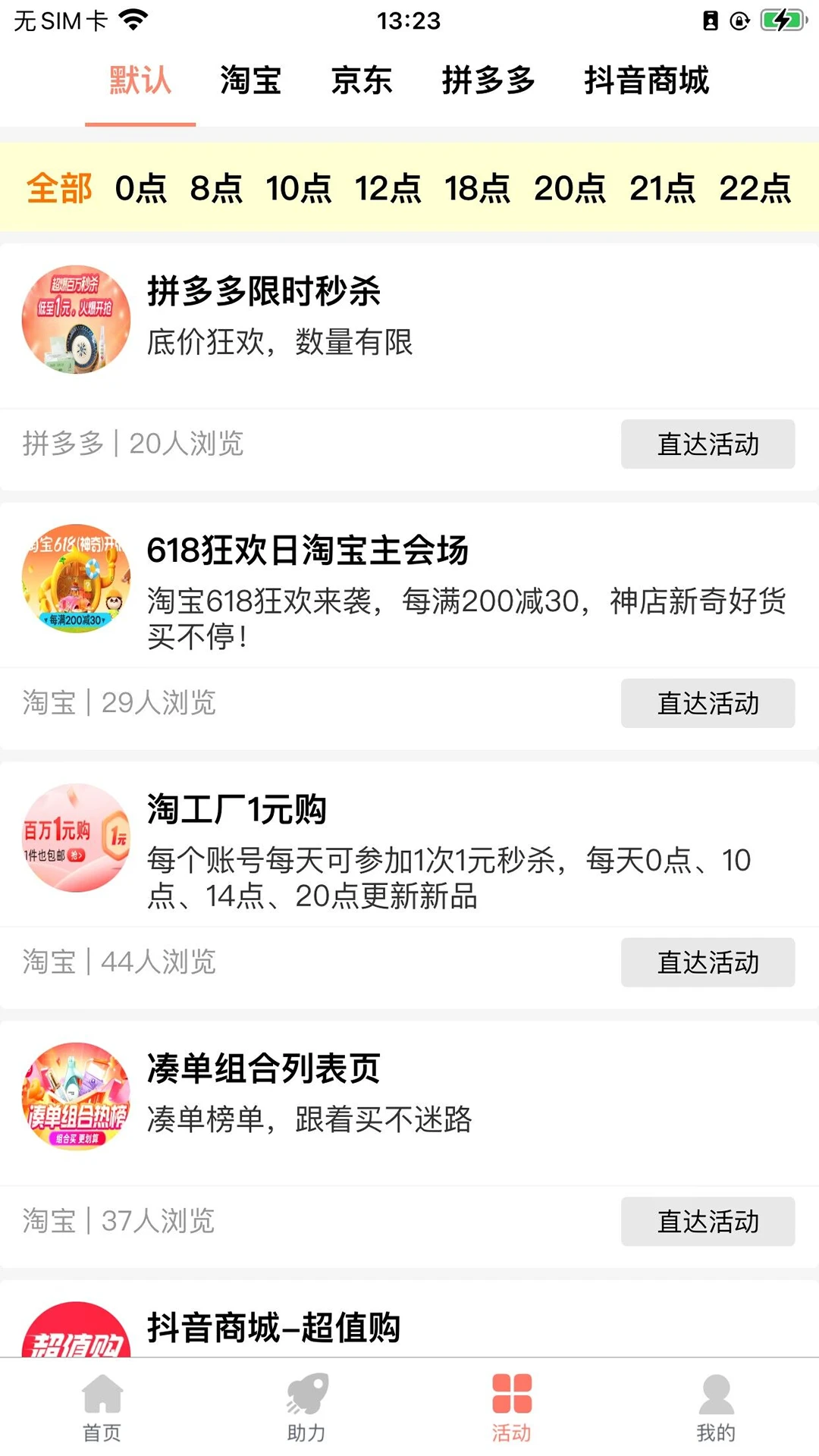Screen dimensions: 819x1456
Task: Open the 618狂欢日 activity thumbnail
Action: pos(76,579)
